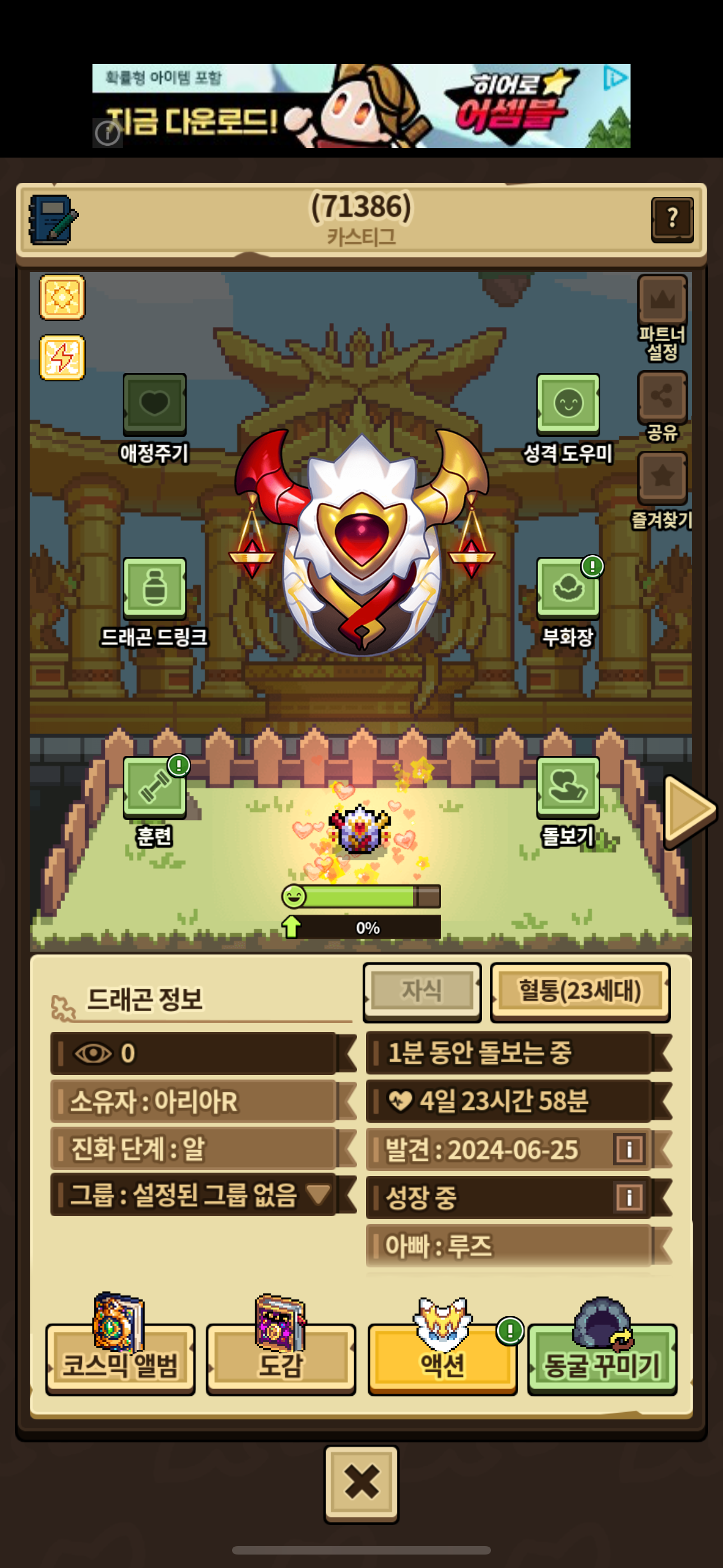Start 훈련 training
Viewport: 723px width, 1568px height.
coord(154,787)
